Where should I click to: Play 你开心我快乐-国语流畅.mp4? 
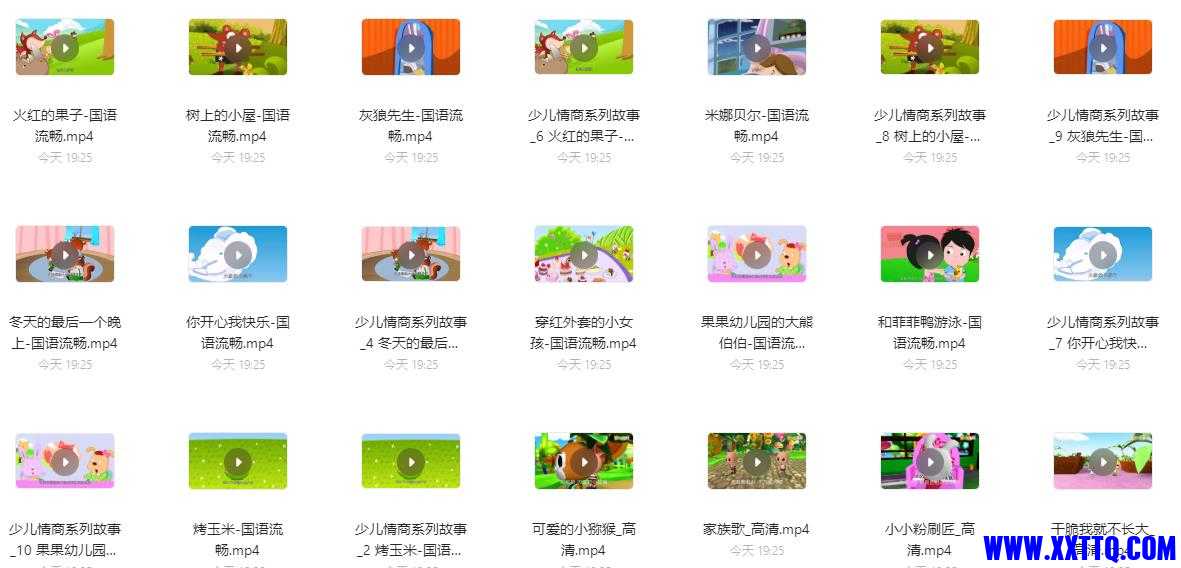[238, 254]
